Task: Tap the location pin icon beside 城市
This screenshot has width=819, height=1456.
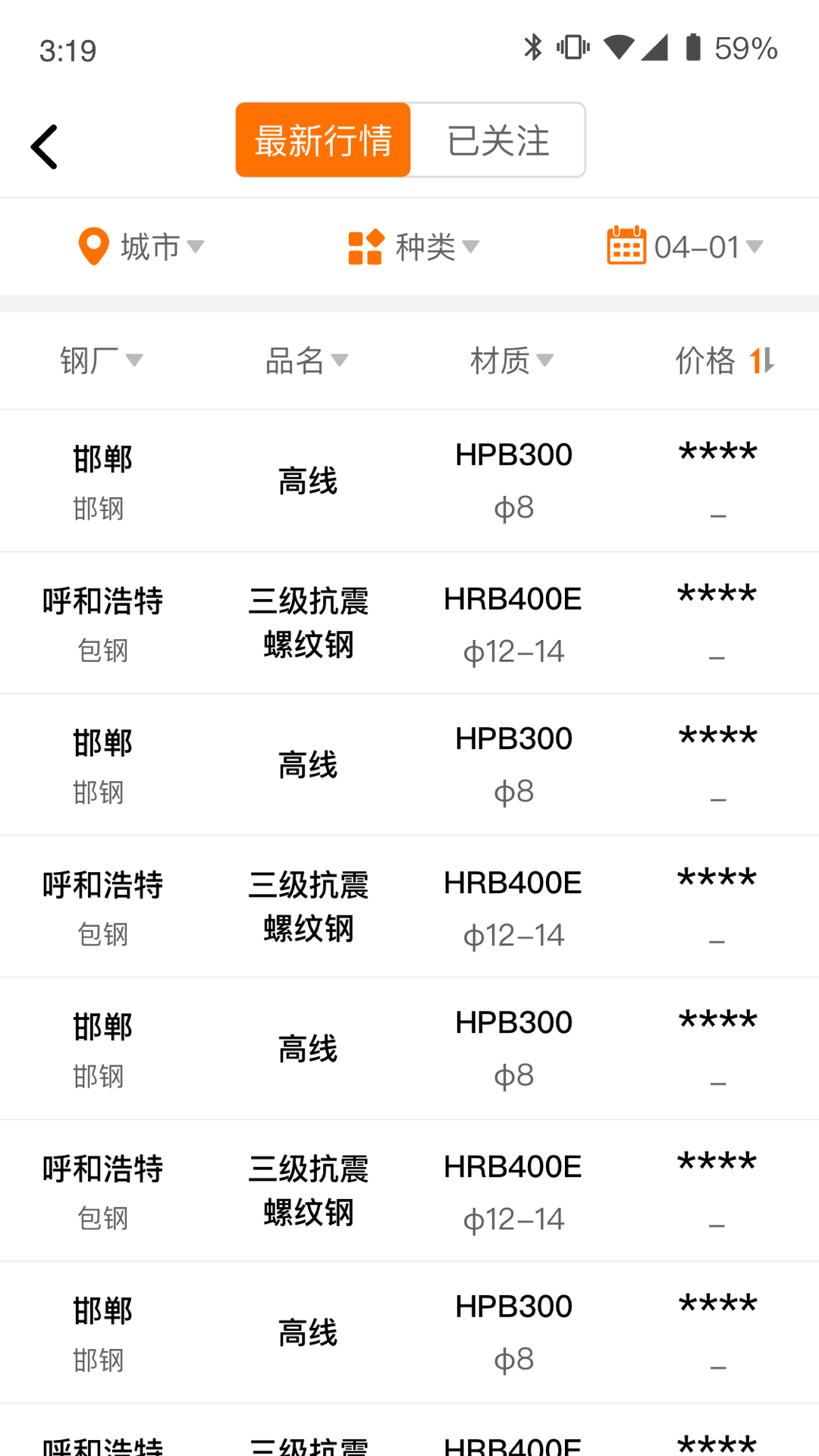Action: pos(93,246)
